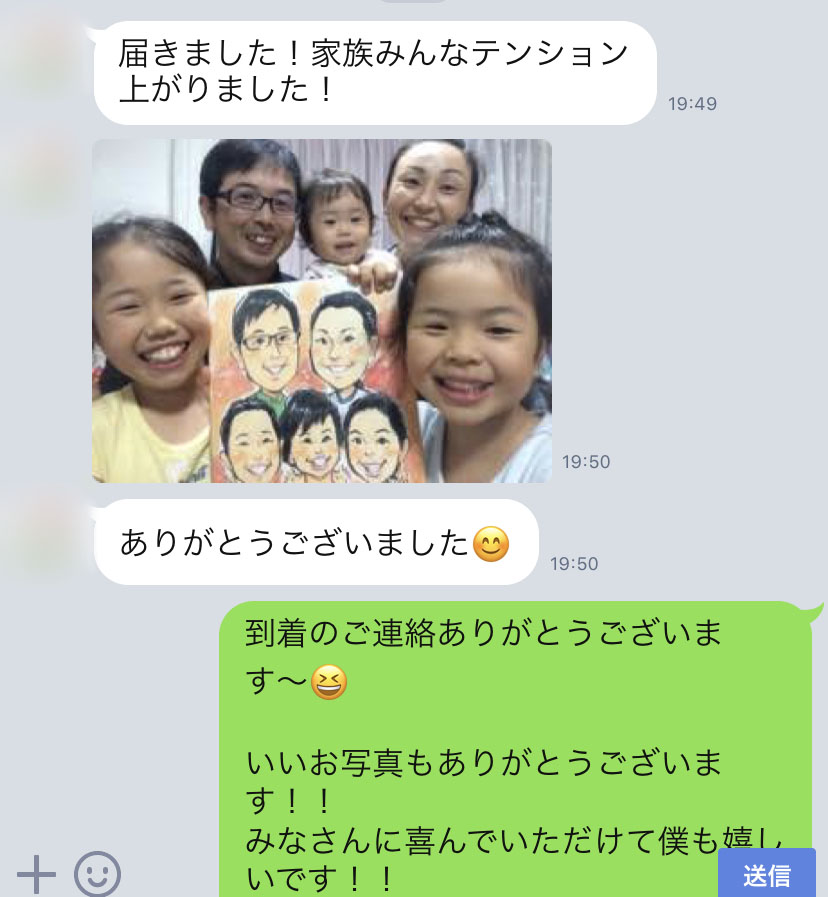Open the emoji sticker picker
This screenshot has height=897, width=828.
coord(98,874)
